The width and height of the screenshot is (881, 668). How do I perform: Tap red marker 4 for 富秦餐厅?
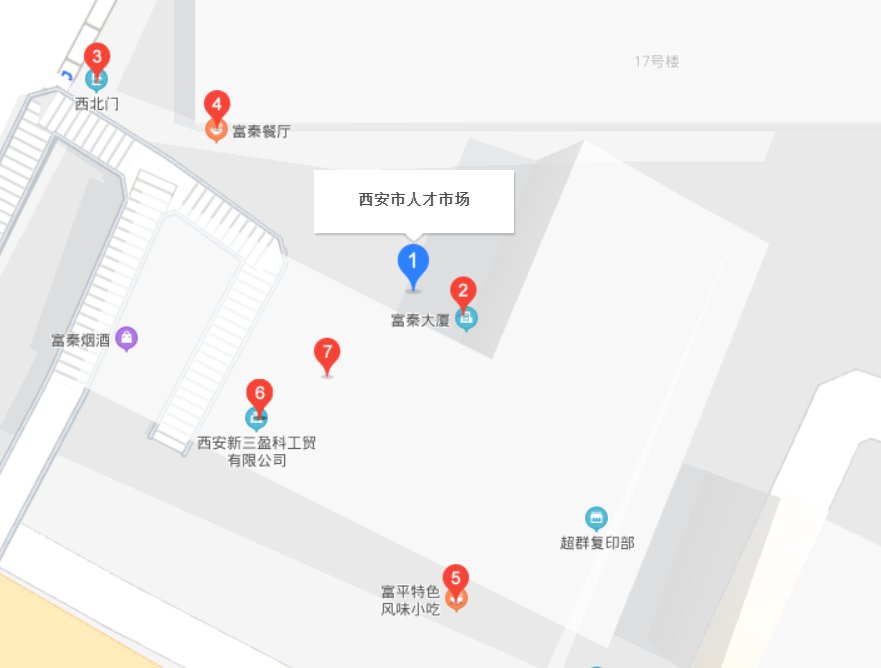point(217,104)
